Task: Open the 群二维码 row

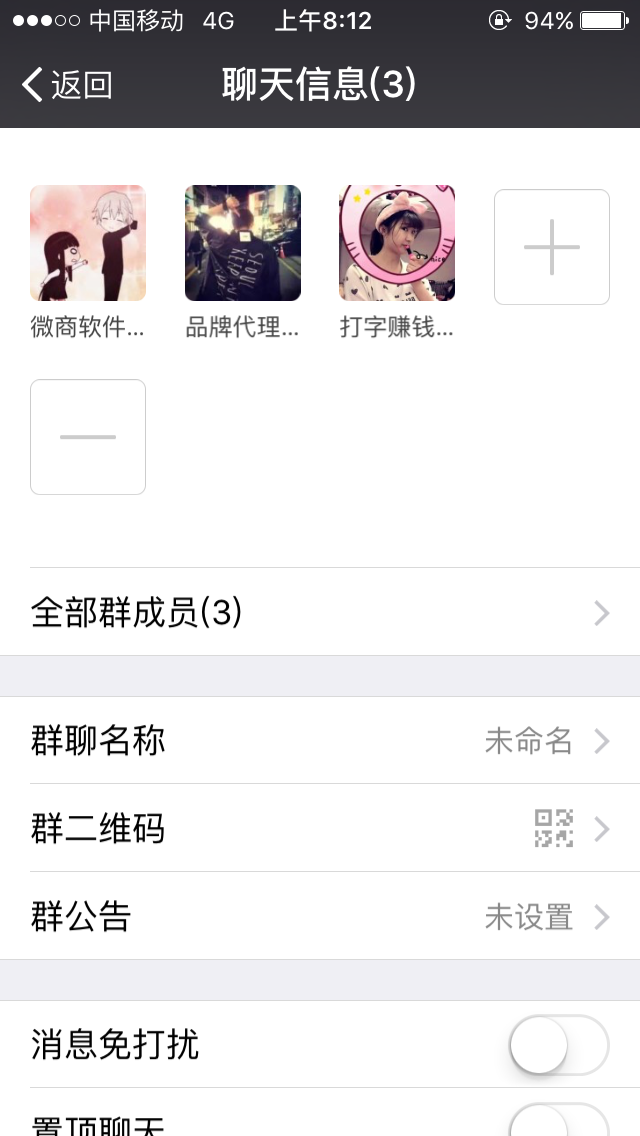Action: (x=320, y=828)
